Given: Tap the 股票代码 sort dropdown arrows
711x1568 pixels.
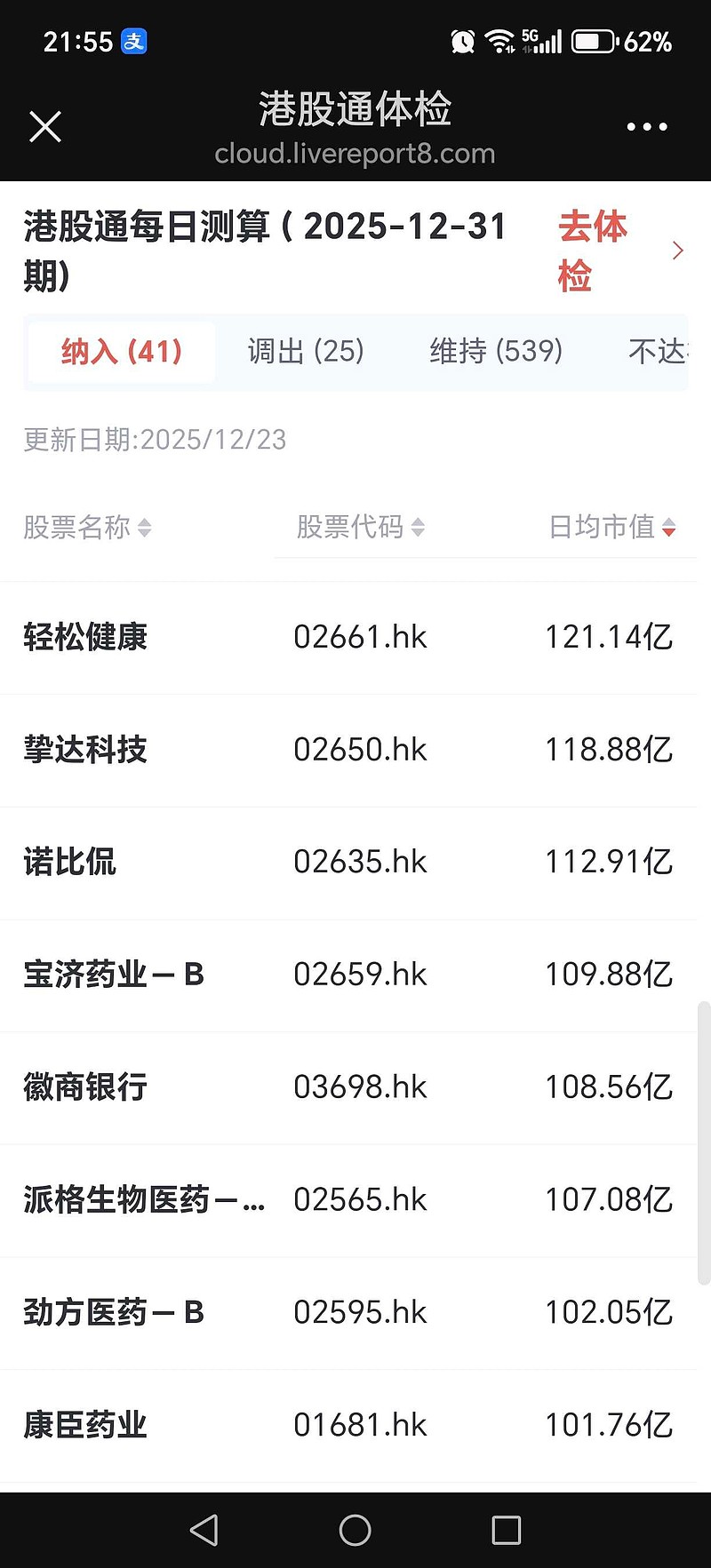Looking at the screenshot, I should pos(418,527).
